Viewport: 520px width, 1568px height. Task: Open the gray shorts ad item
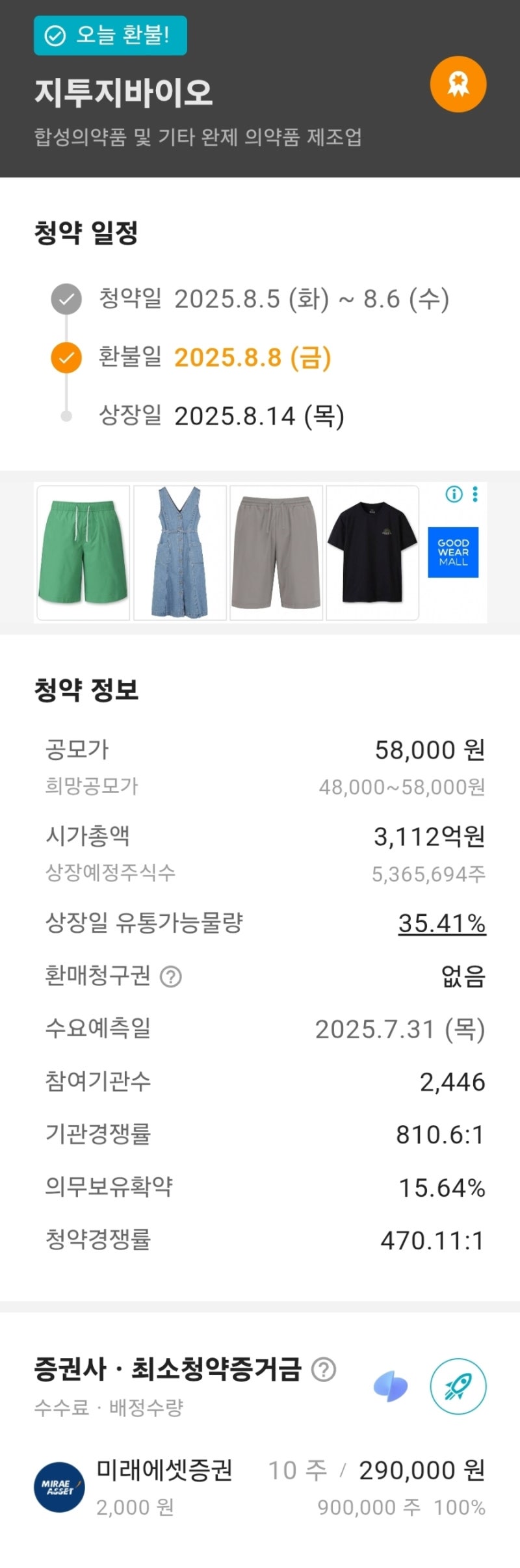click(276, 553)
